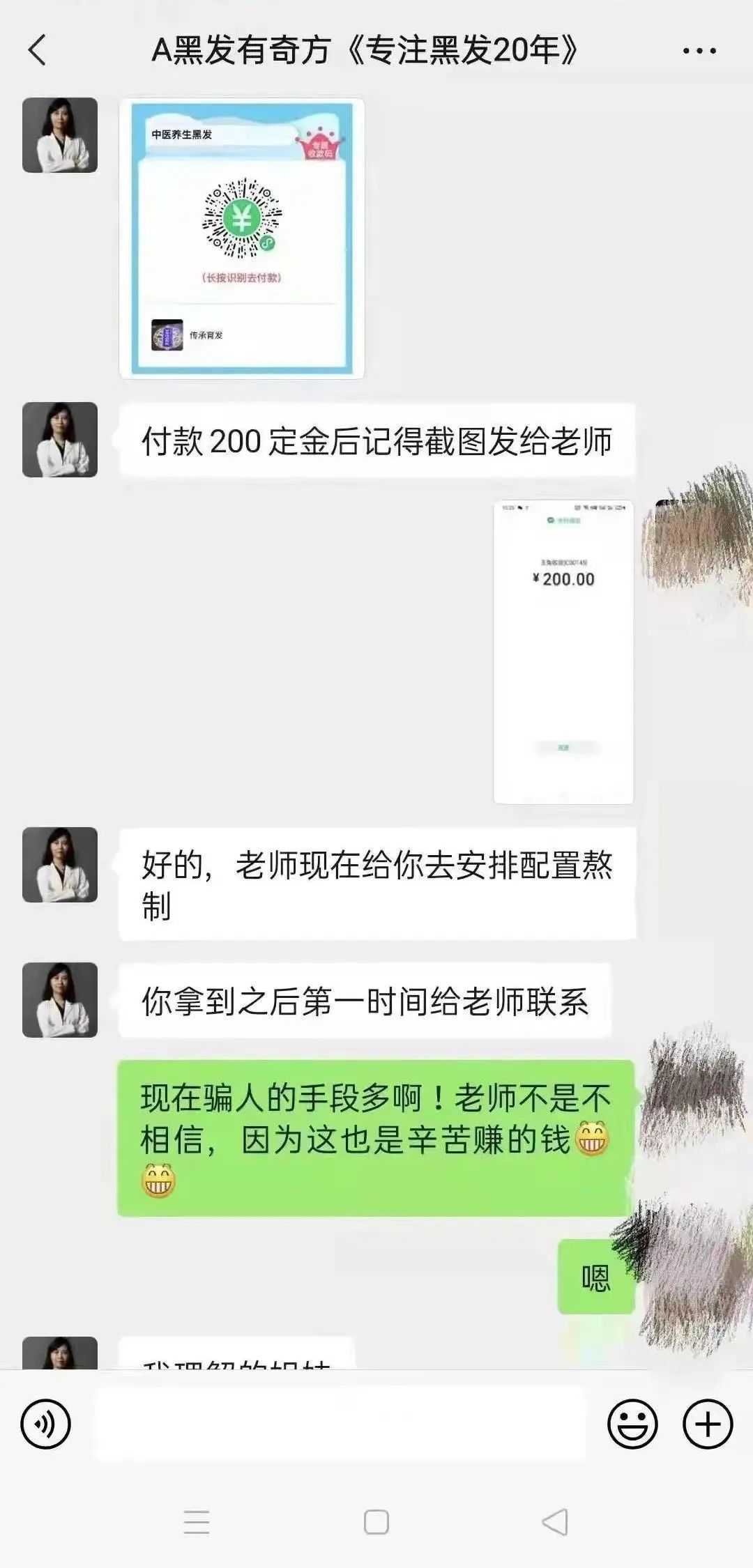This screenshot has height=1568, width=753.
Task: Switch to voice message input
Action: tap(46, 1424)
